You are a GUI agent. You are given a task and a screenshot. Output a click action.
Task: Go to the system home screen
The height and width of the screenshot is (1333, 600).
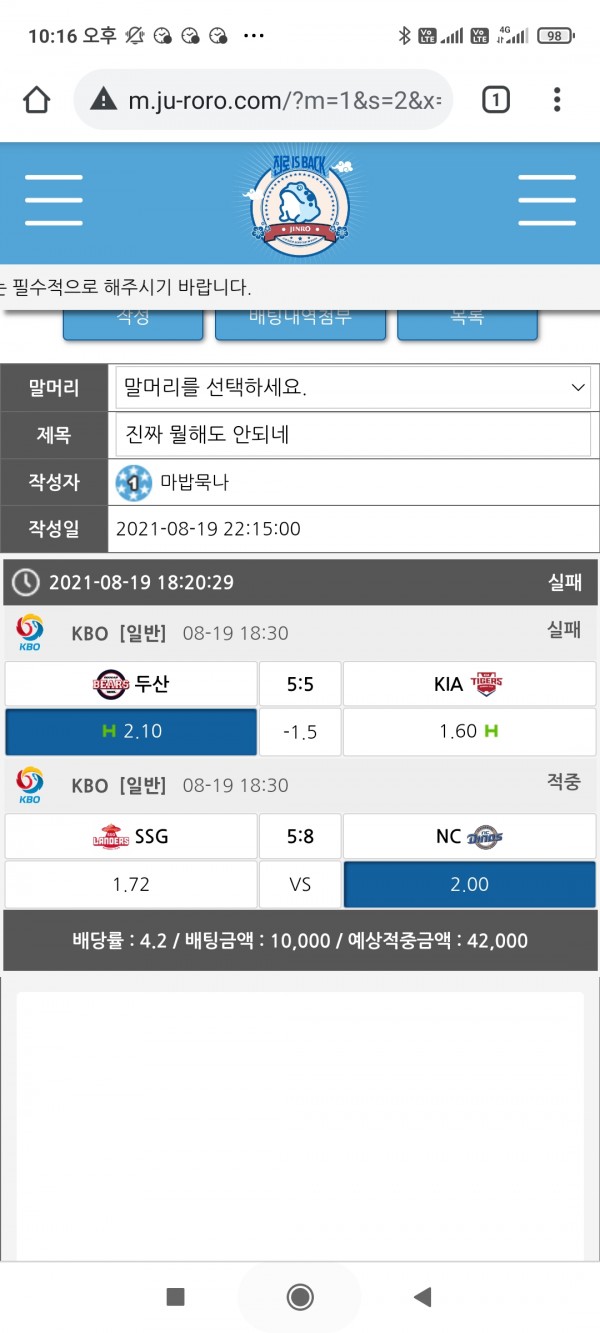click(x=300, y=1297)
